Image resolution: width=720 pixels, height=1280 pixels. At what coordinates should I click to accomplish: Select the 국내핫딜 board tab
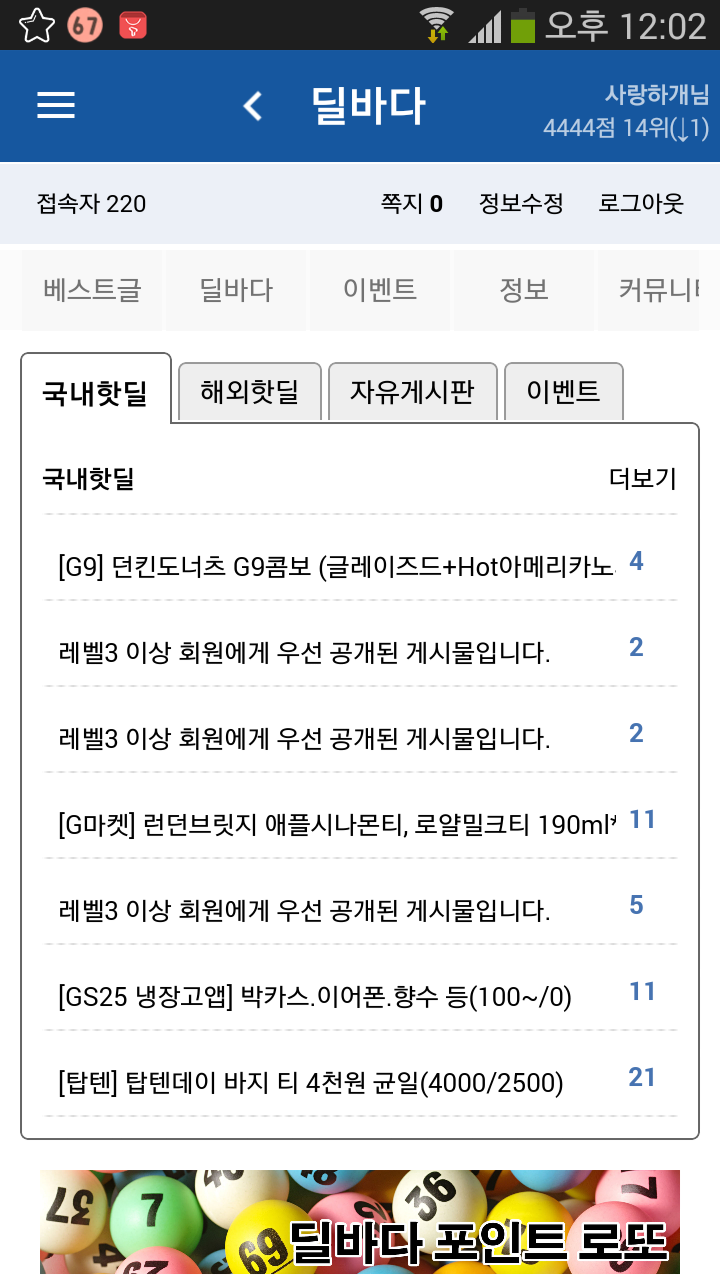(95, 392)
